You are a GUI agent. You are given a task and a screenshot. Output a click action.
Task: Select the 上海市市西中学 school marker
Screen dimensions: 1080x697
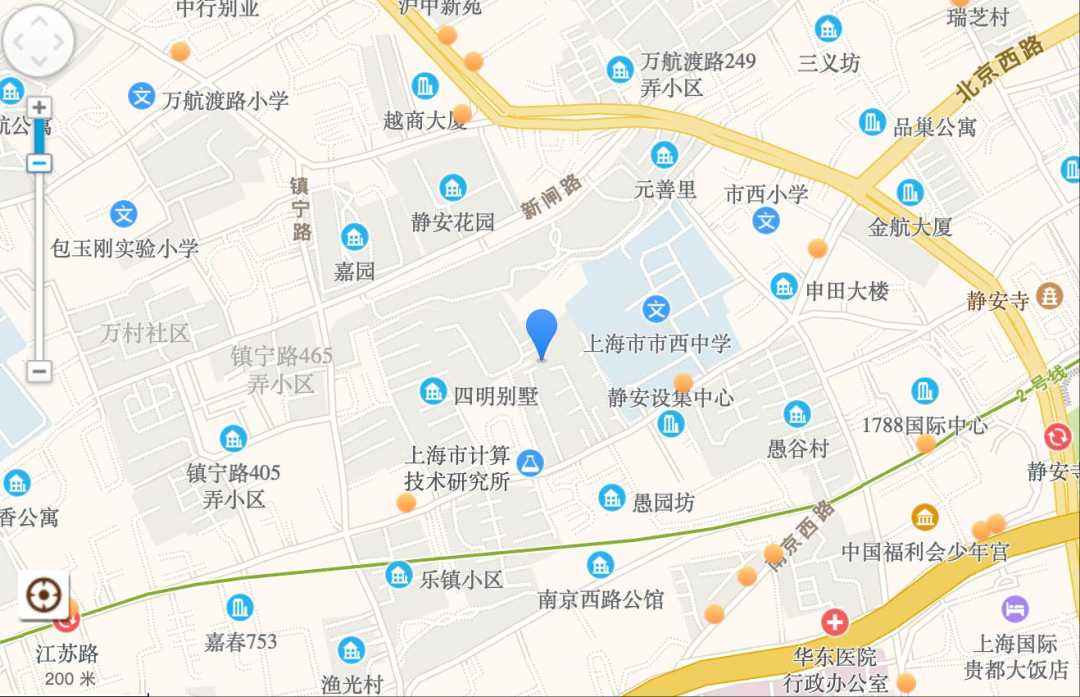pyautogui.click(x=656, y=310)
